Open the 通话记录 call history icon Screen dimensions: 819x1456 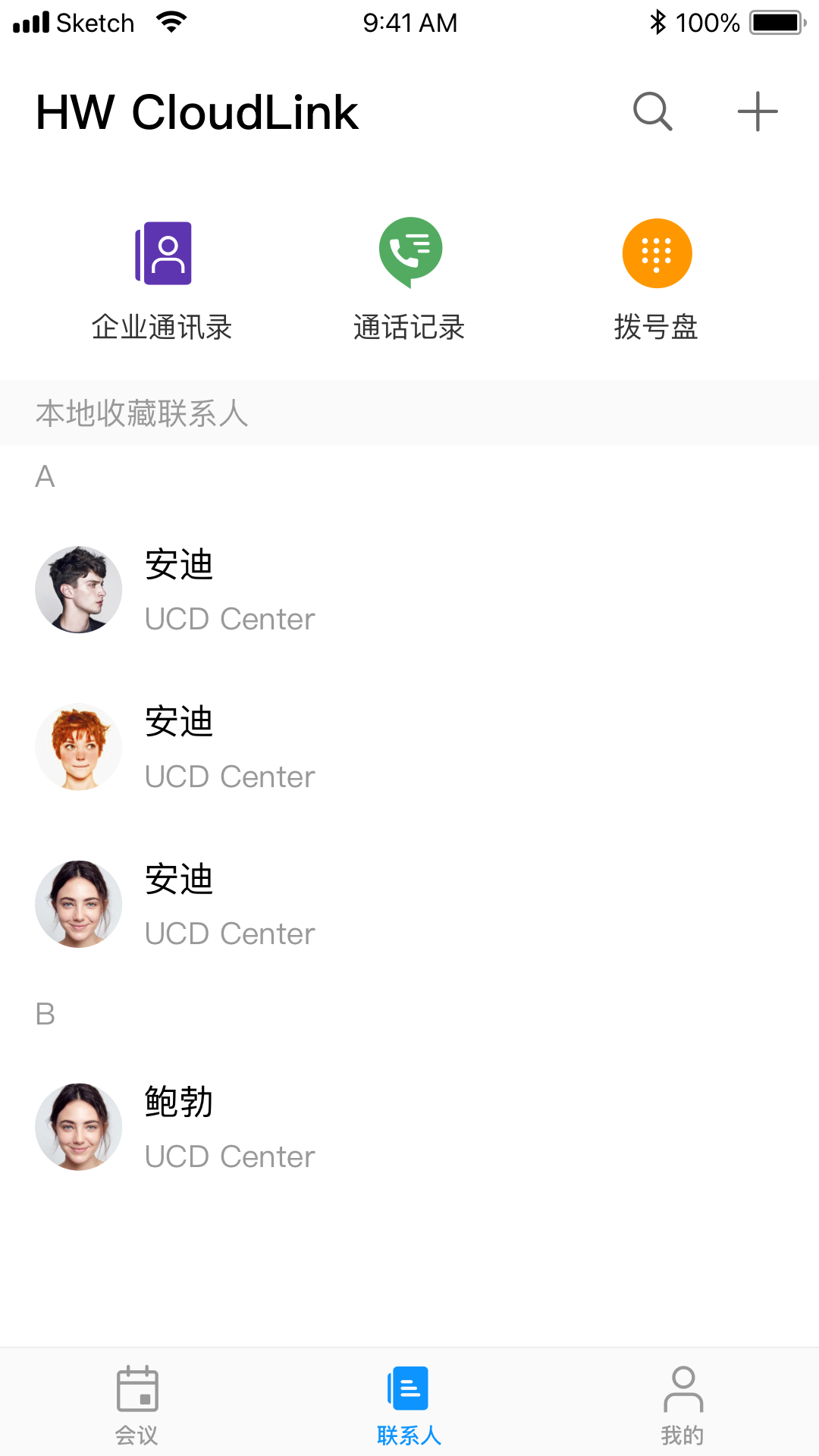pyautogui.click(x=409, y=253)
